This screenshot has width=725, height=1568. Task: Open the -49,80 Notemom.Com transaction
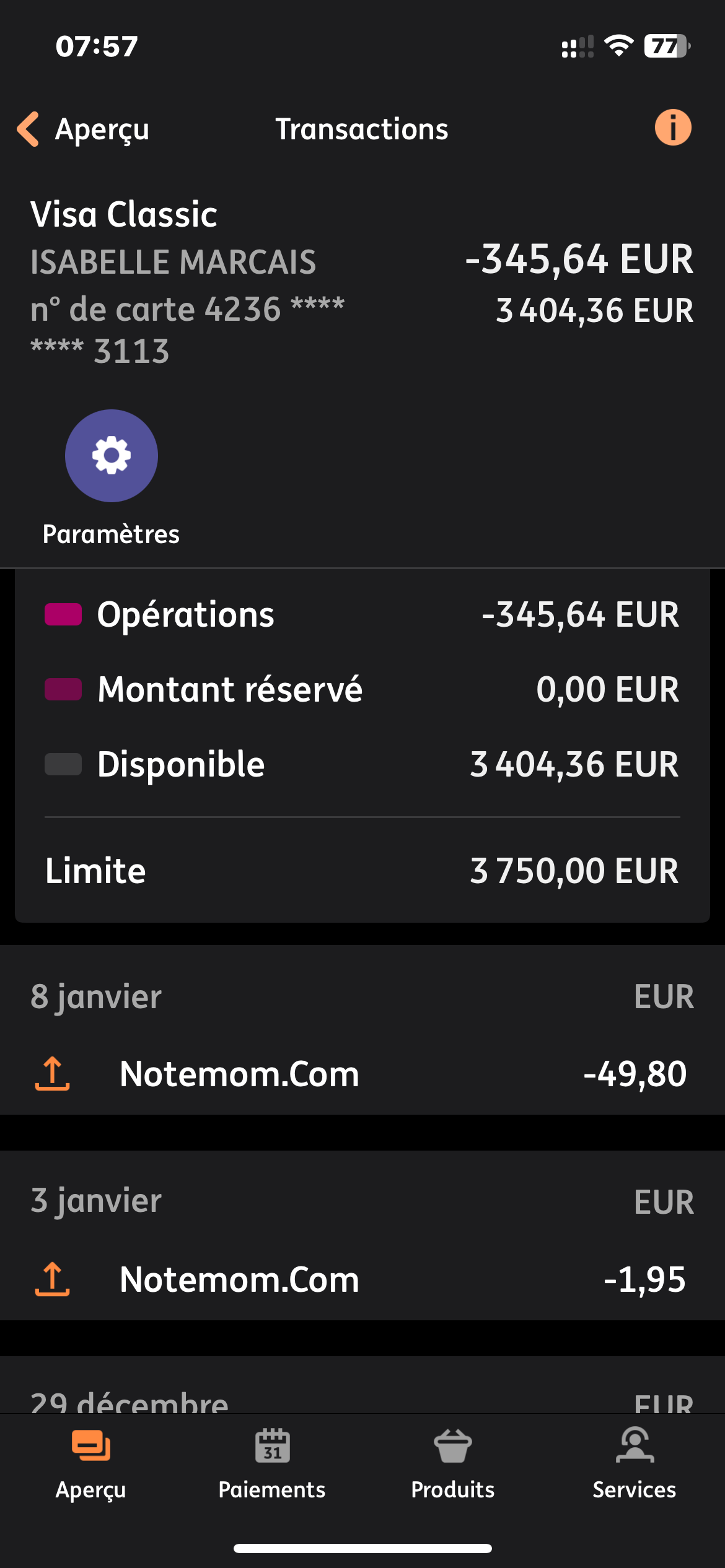click(x=362, y=1074)
